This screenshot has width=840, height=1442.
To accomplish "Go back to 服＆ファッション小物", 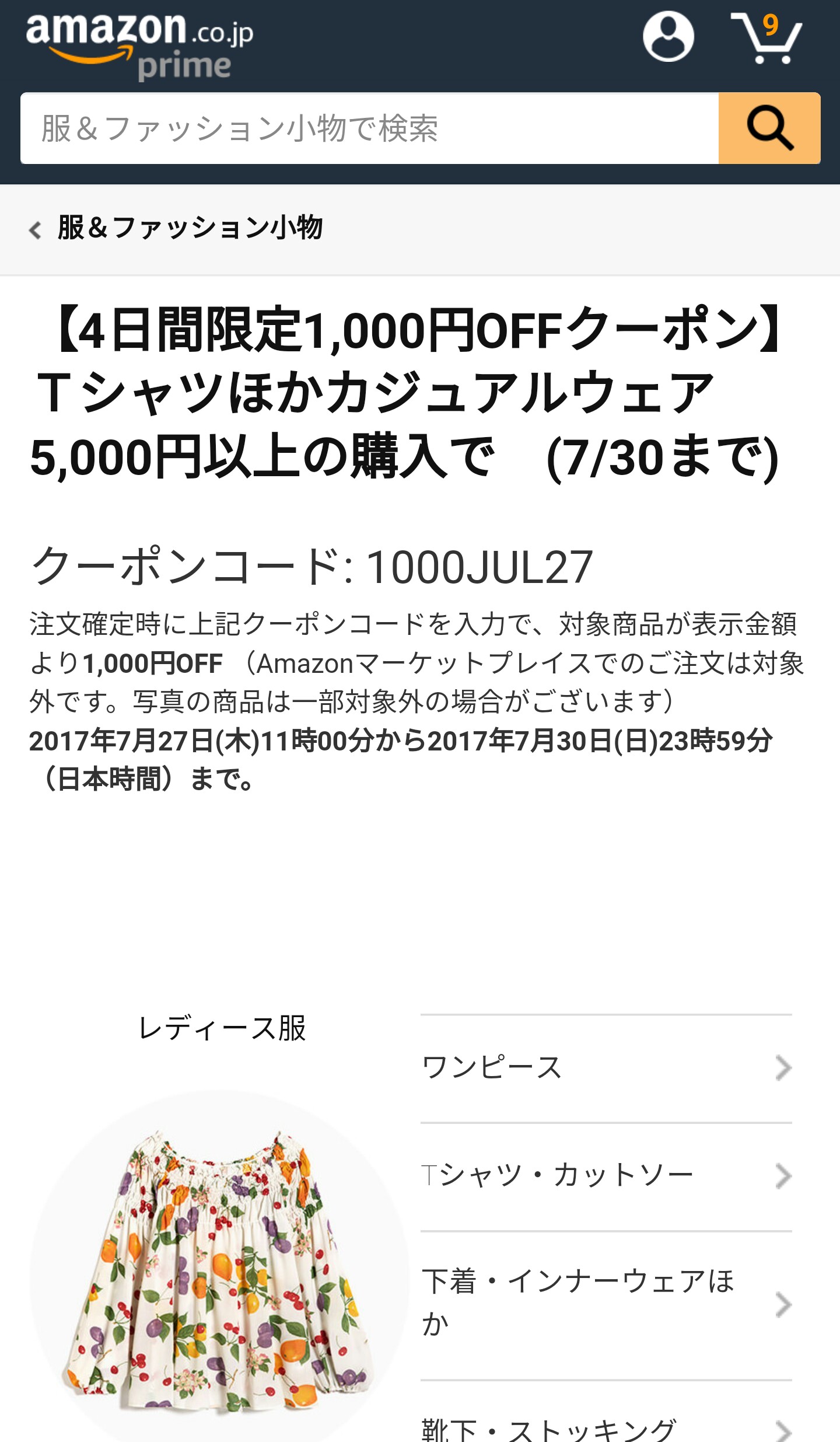I will click(176, 228).
